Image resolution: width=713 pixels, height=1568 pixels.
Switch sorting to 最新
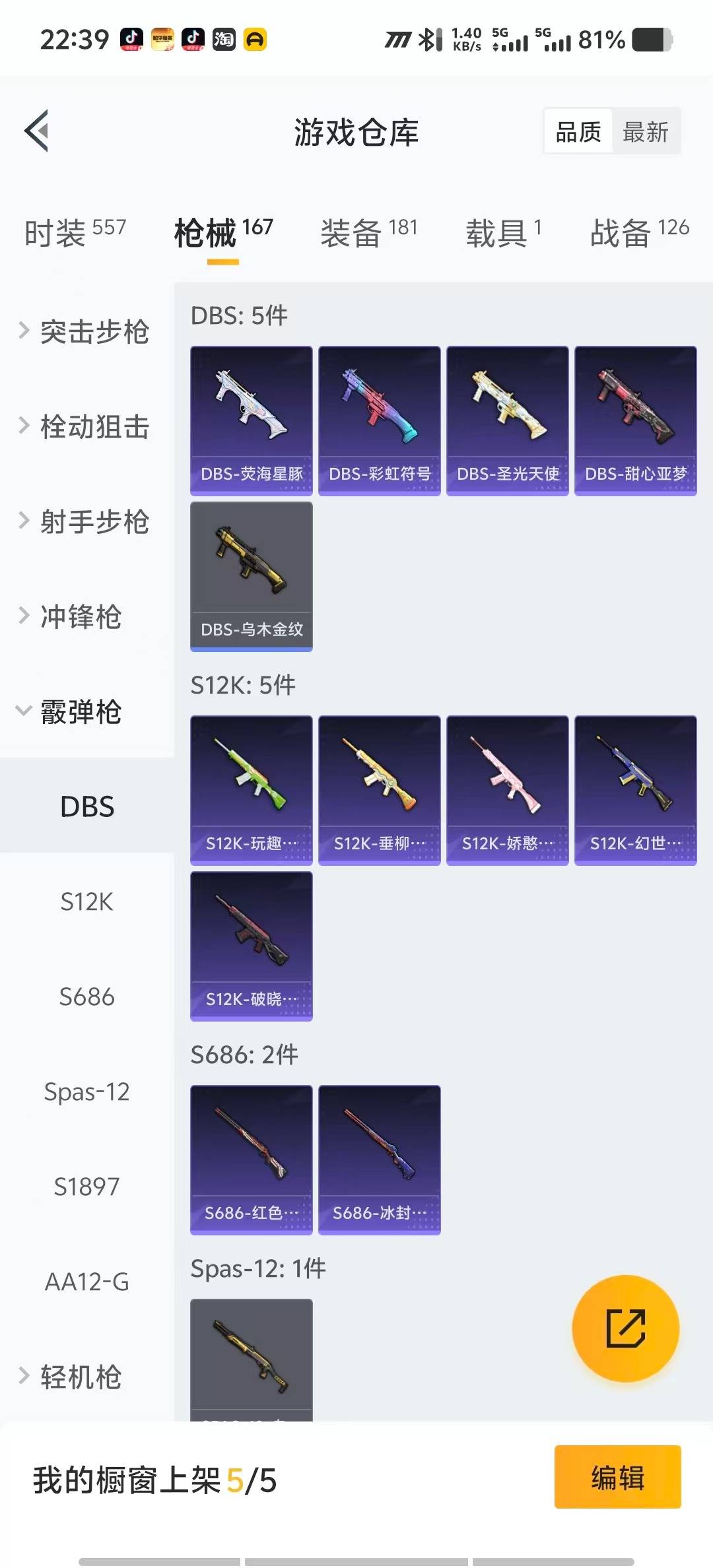tap(646, 131)
